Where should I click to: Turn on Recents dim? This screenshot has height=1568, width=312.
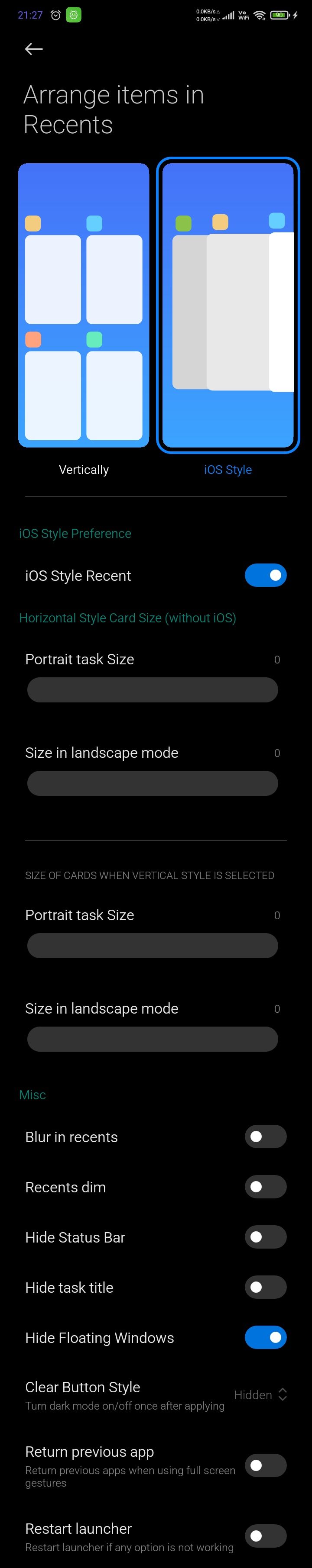(x=265, y=1186)
